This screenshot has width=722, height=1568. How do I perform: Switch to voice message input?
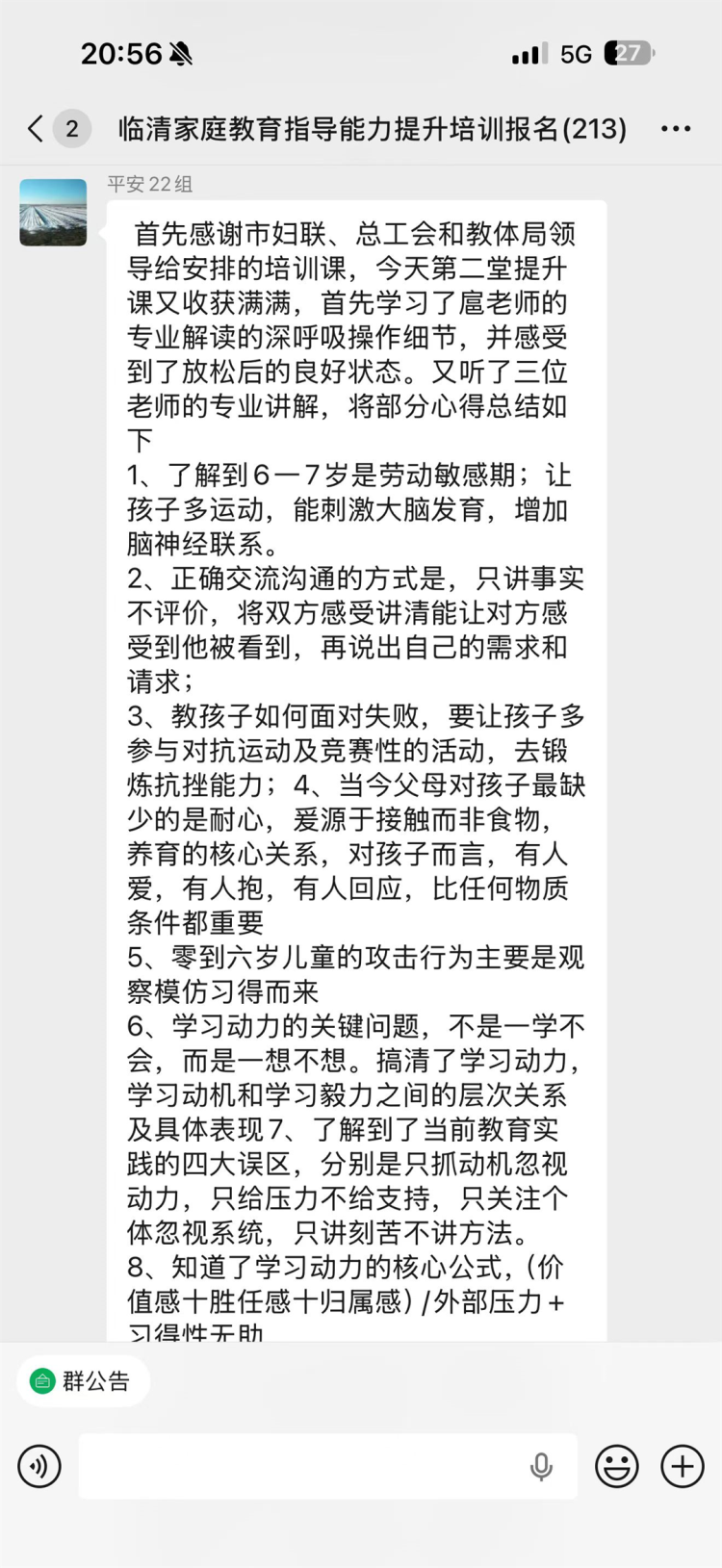[39, 1466]
